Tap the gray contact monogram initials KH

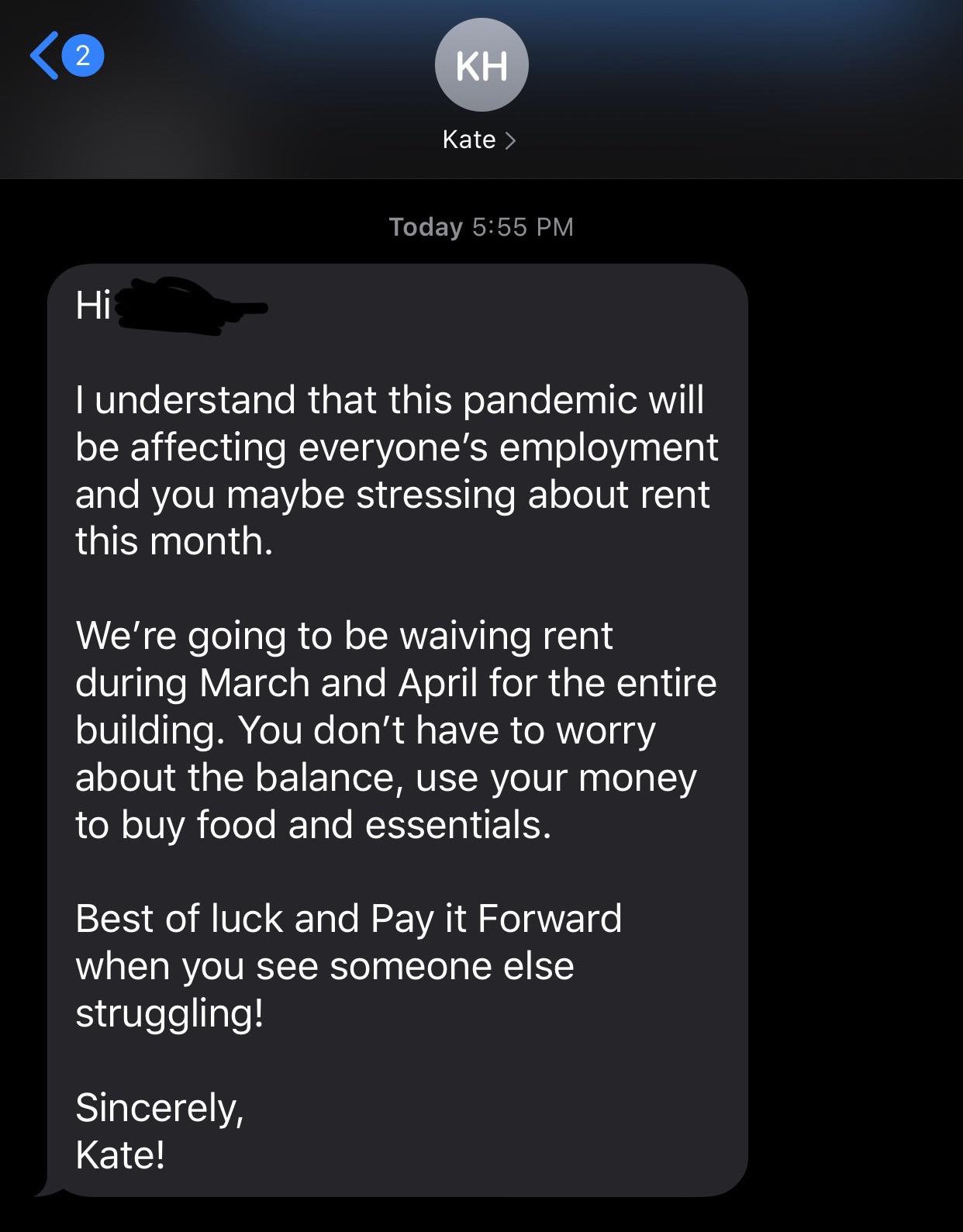tap(481, 64)
